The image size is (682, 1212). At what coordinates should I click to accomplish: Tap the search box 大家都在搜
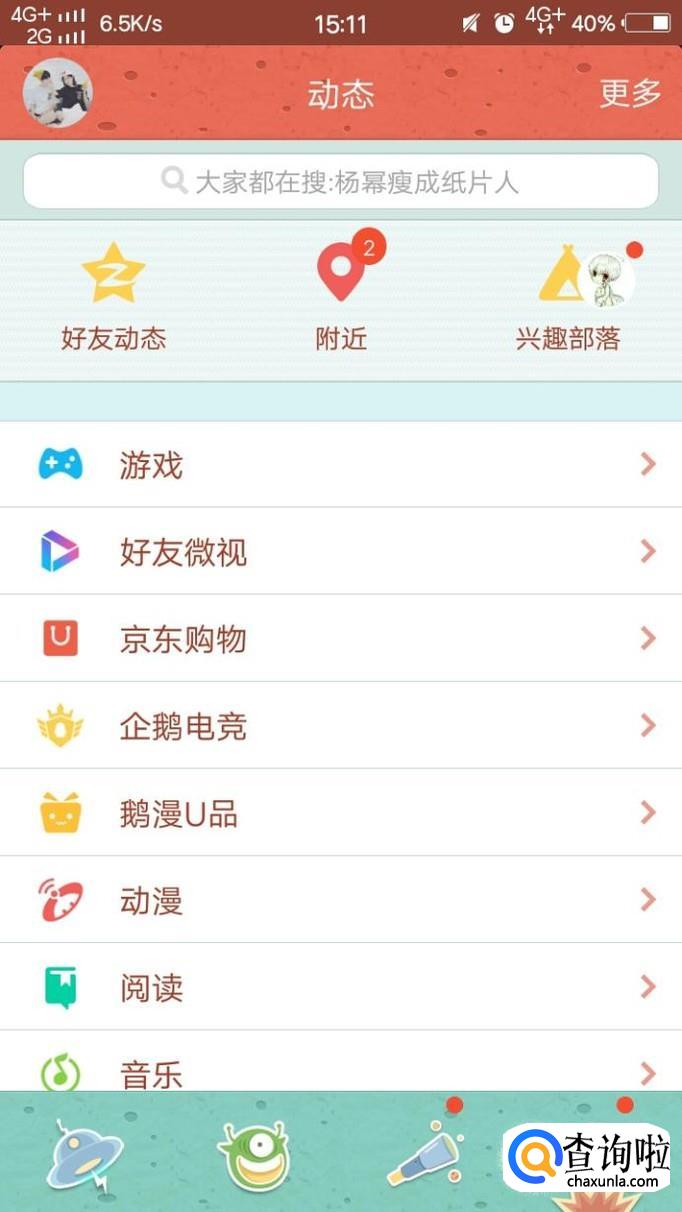click(341, 182)
